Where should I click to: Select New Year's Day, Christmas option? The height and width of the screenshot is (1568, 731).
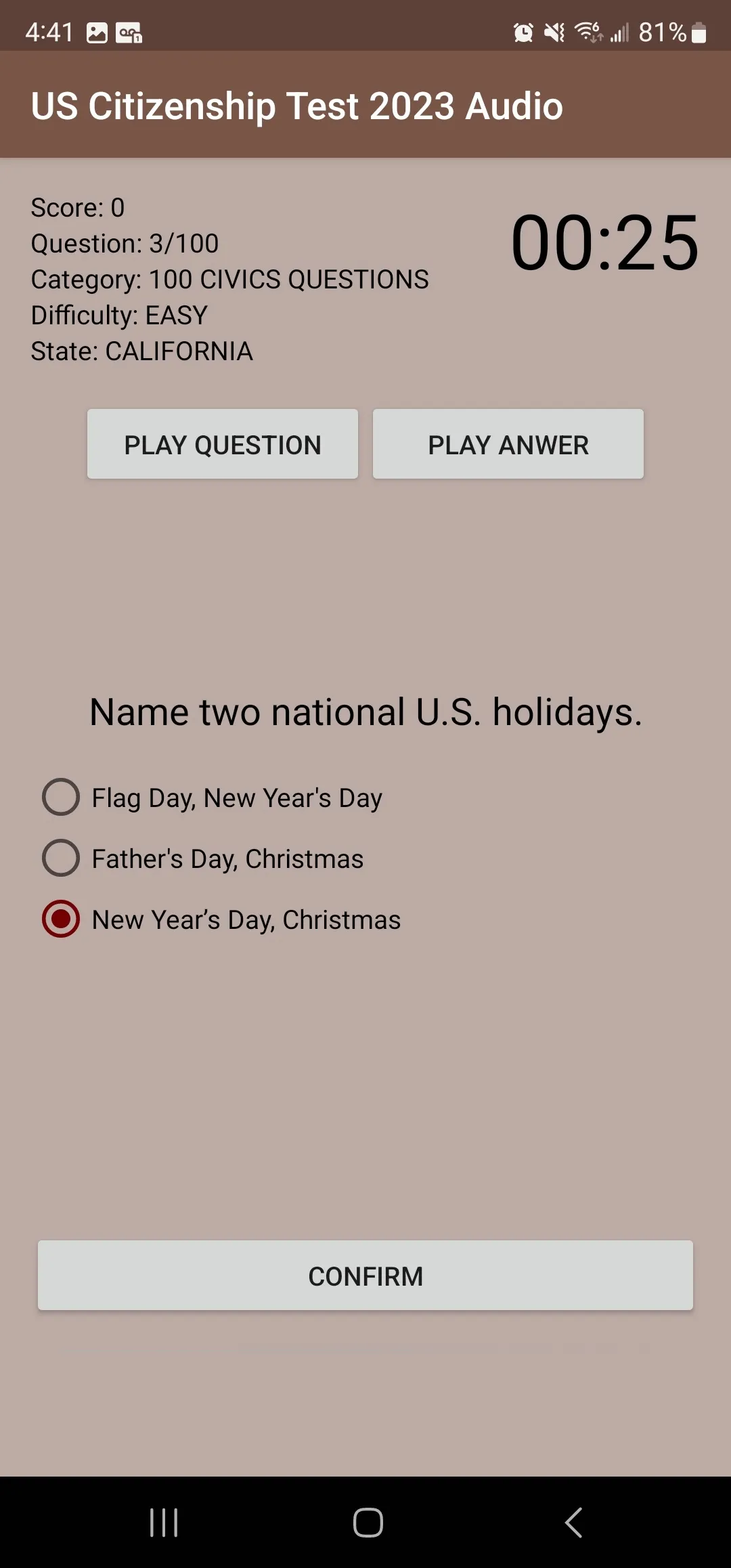click(221, 919)
